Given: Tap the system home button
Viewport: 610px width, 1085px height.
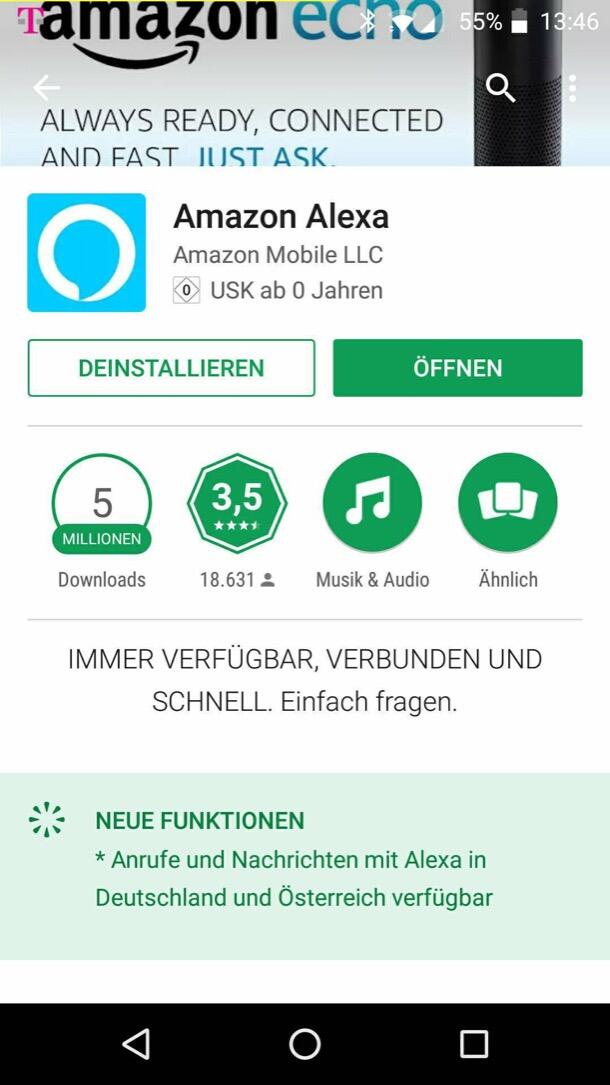Looking at the screenshot, I should click(305, 1044).
